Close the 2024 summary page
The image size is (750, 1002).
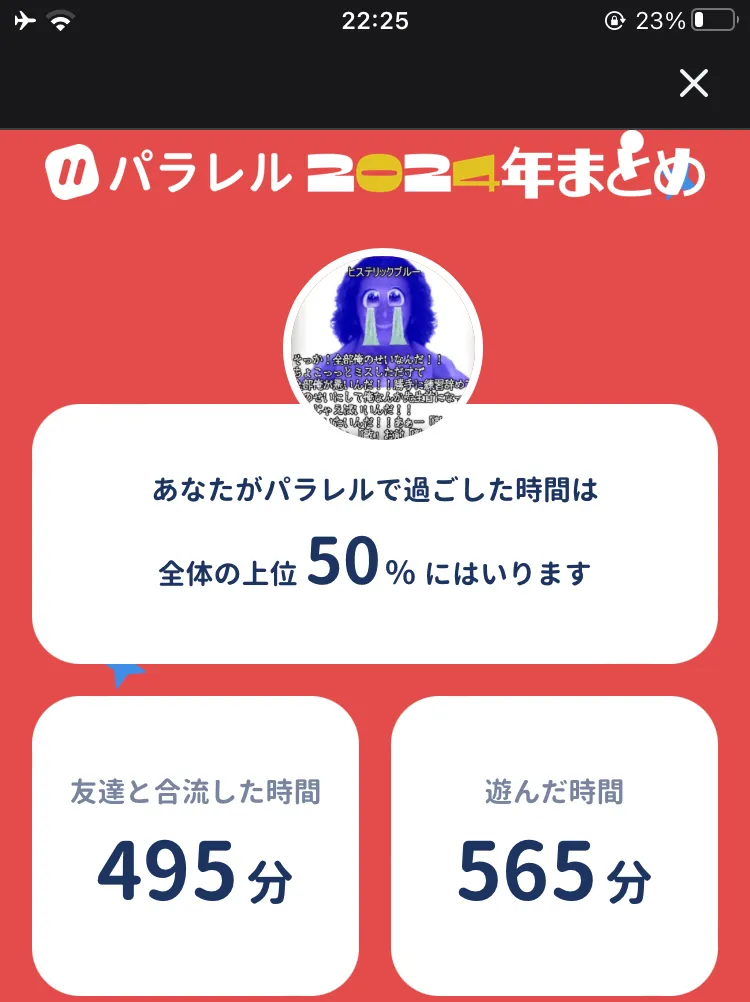pyautogui.click(x=694, y=83)
